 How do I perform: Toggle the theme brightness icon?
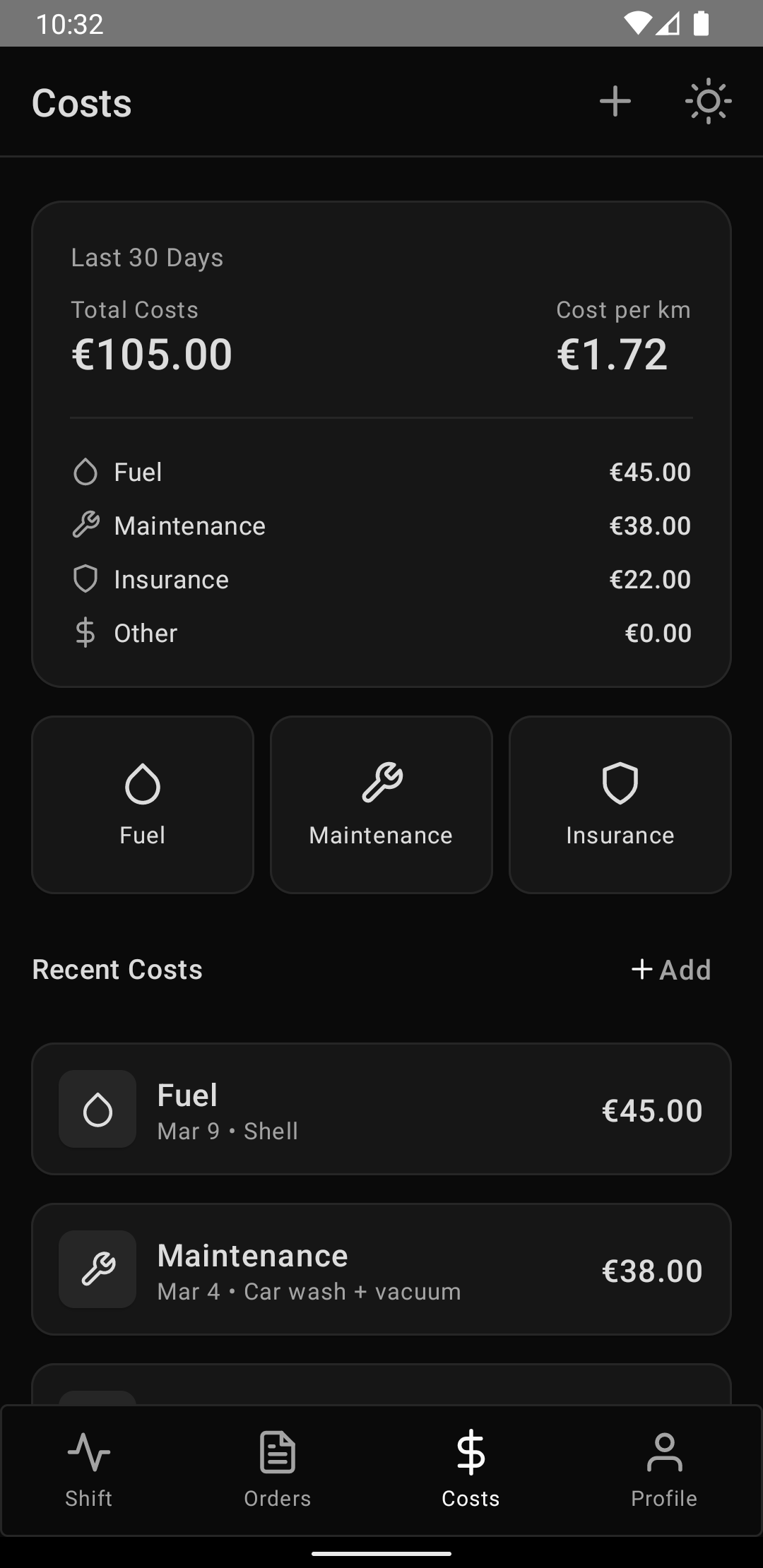pos(708,101)
